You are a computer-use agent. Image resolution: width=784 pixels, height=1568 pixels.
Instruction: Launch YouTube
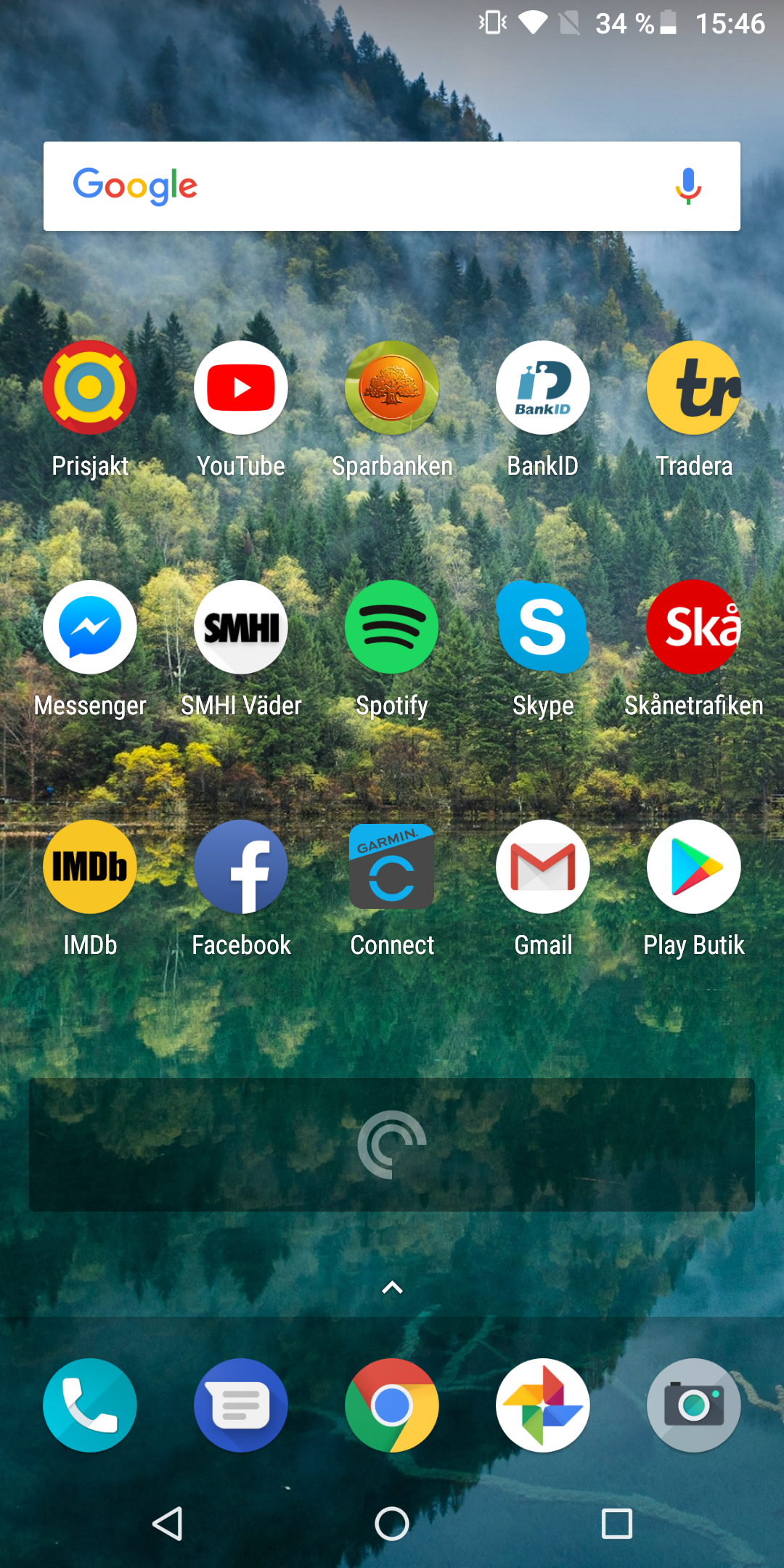[241, 388]
